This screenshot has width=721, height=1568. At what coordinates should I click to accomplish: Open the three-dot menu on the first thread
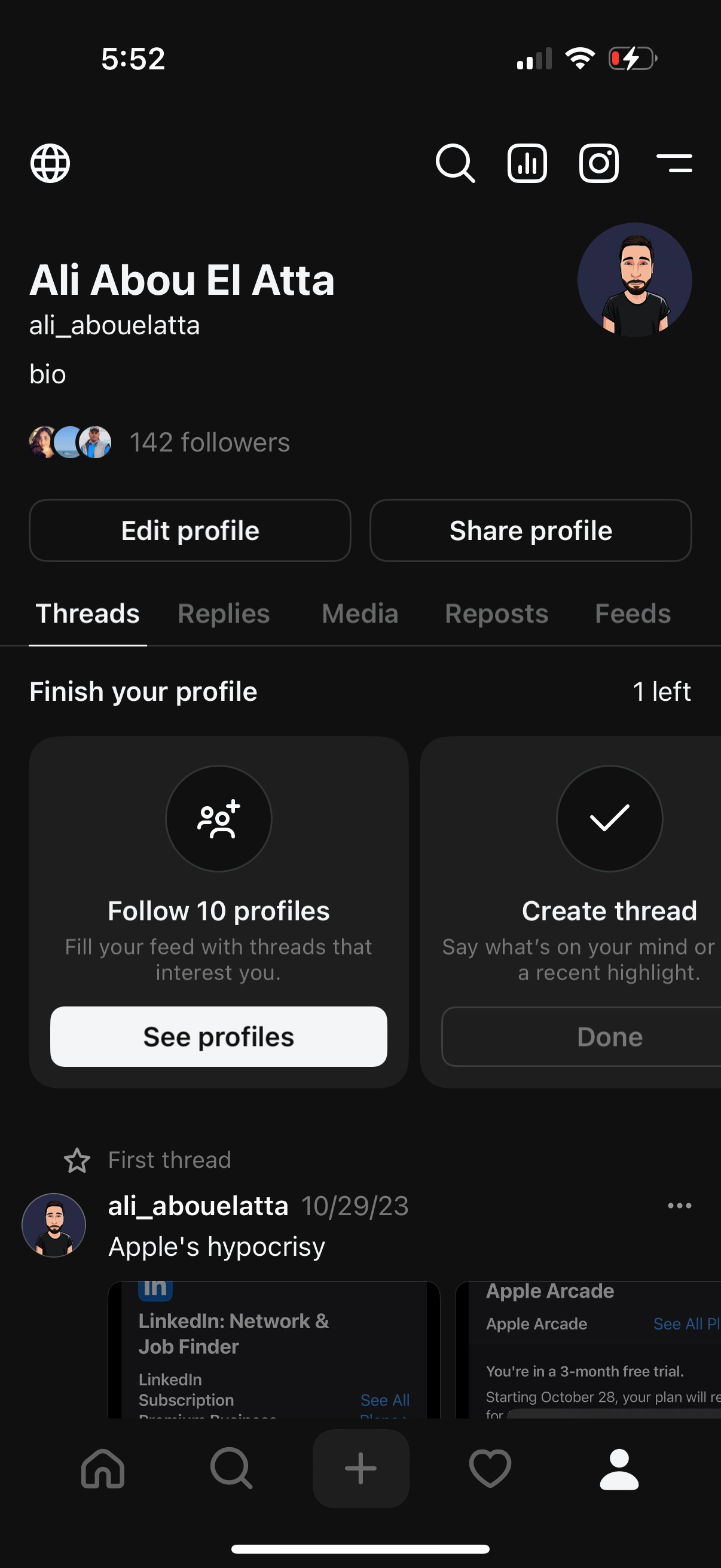click(x=680, y=1206)
